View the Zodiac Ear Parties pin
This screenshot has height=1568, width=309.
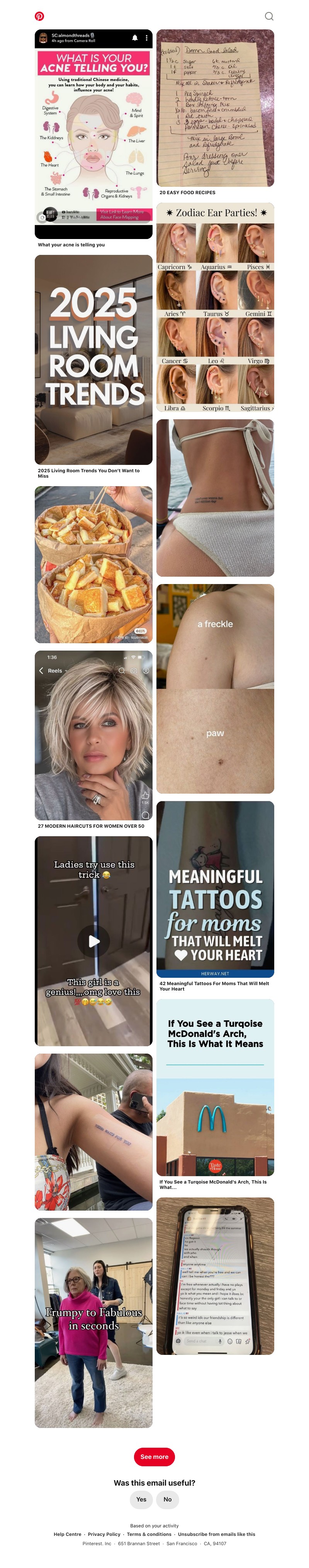(215, 308)
